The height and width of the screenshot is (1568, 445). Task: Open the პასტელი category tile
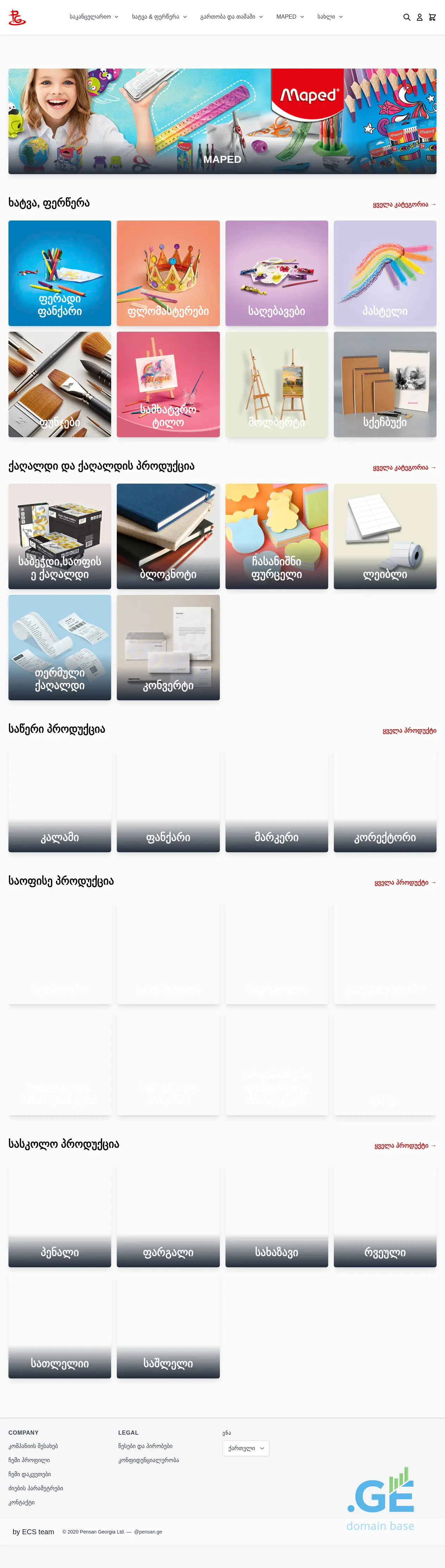tap(385, 273)
